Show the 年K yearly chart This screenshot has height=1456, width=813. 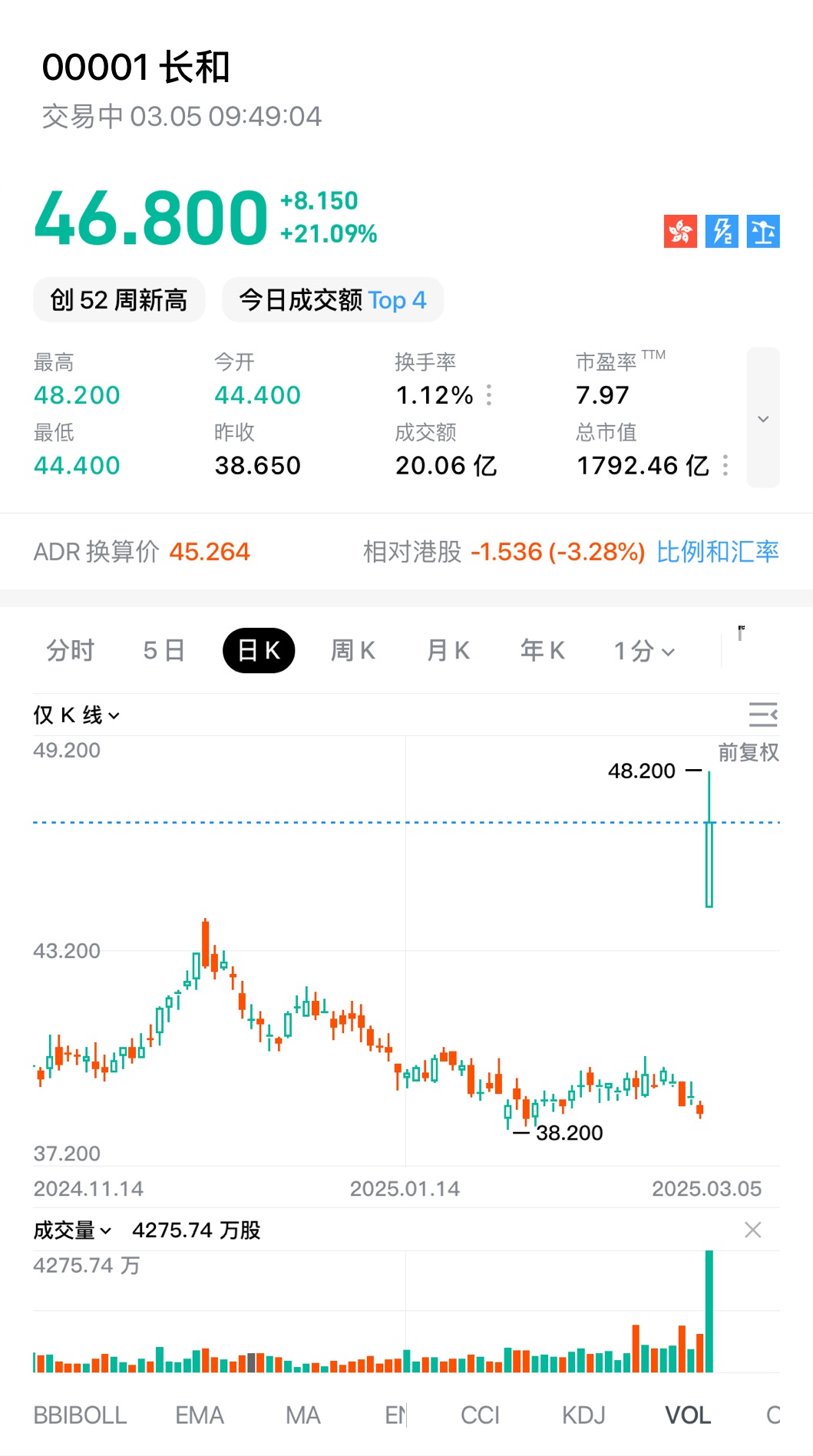(x=542, y=651)
